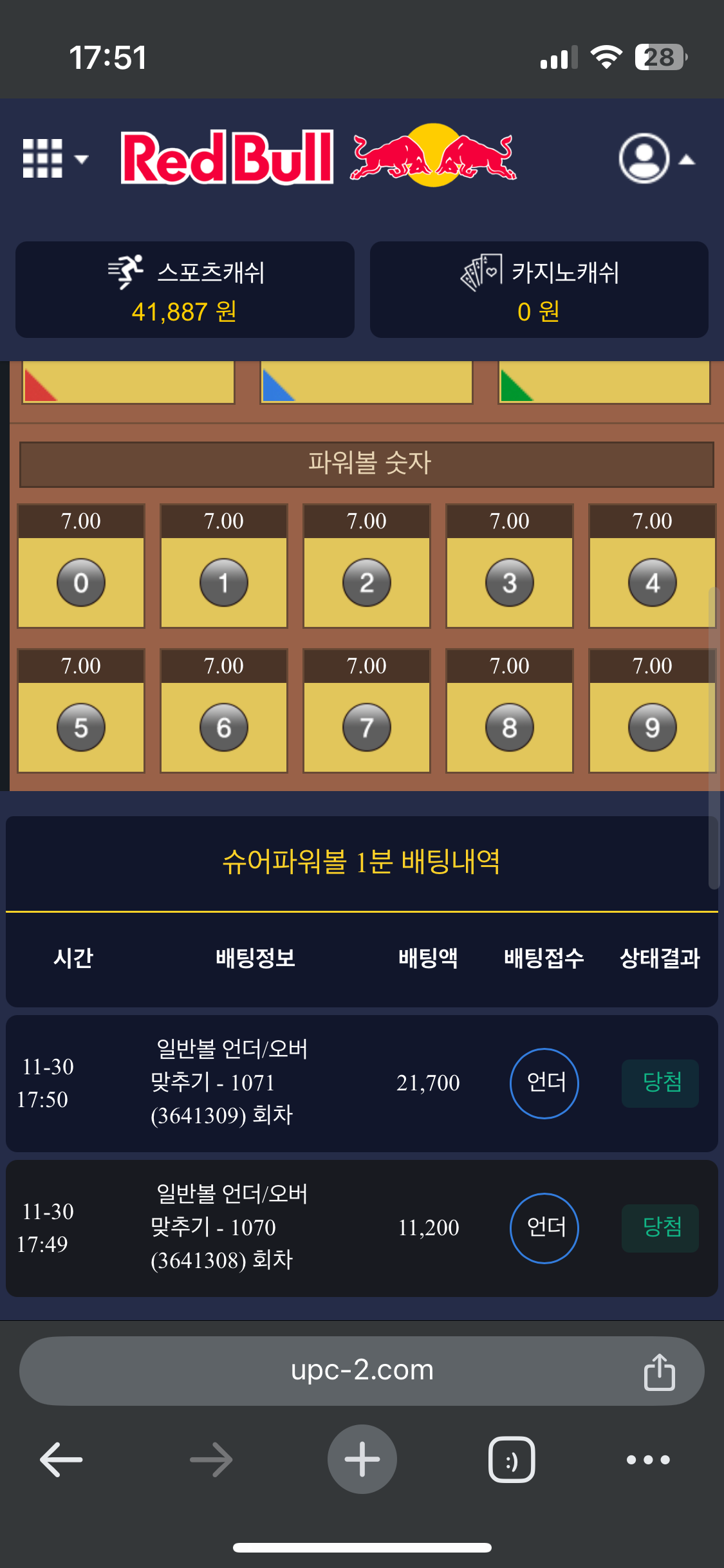Open the browser tabs overview
724x1568 pixels.
[x=512, y=1459]
